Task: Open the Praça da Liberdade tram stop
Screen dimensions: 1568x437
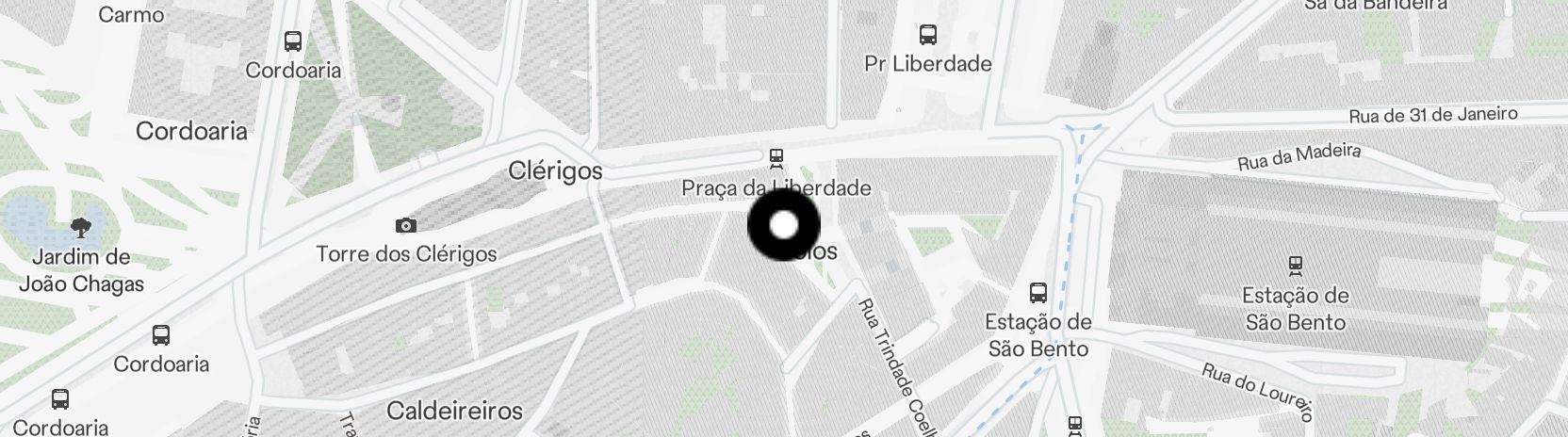Action: pos(776,157)
